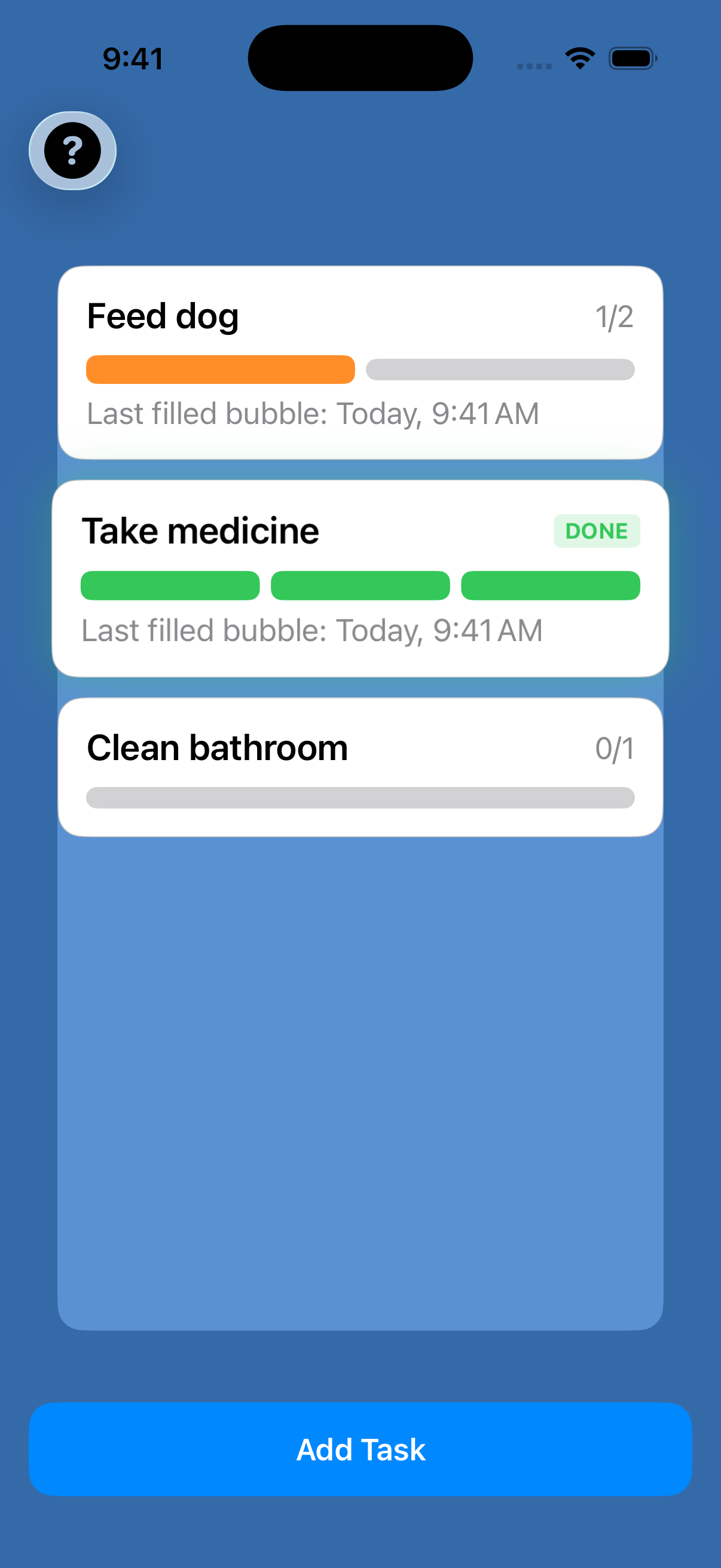Image resolution: width=721 pixels, height=1568 pixels.
Task: Select the Take medicine task card
Action: [x=360, y=578]
